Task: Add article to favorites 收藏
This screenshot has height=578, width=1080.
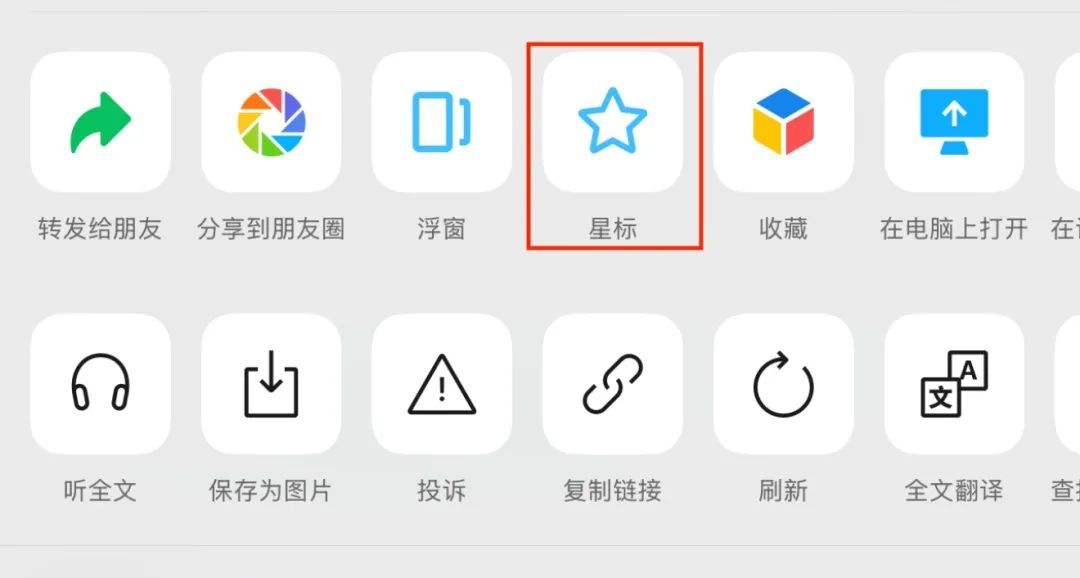Action: coord(783,122)
